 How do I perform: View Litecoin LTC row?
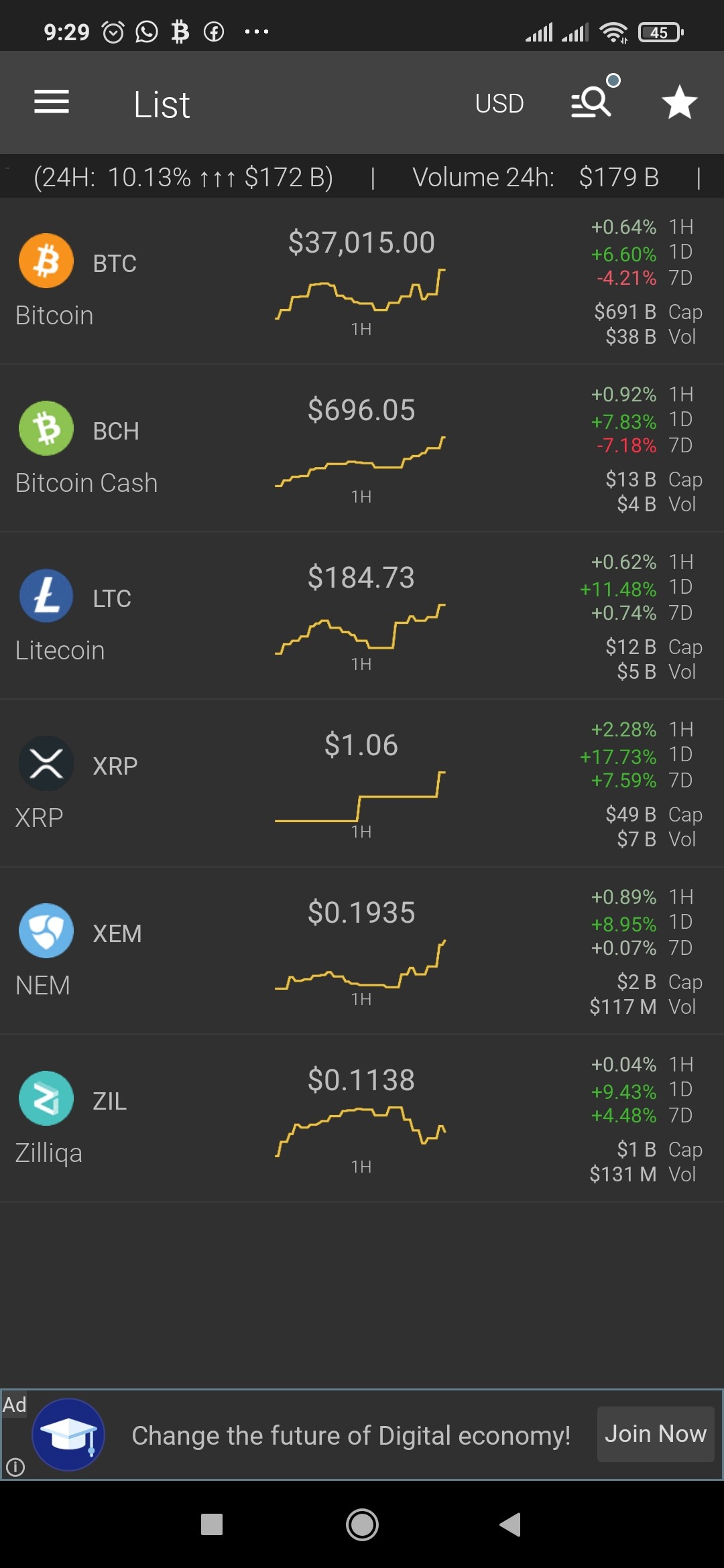[x=362, y=616]
